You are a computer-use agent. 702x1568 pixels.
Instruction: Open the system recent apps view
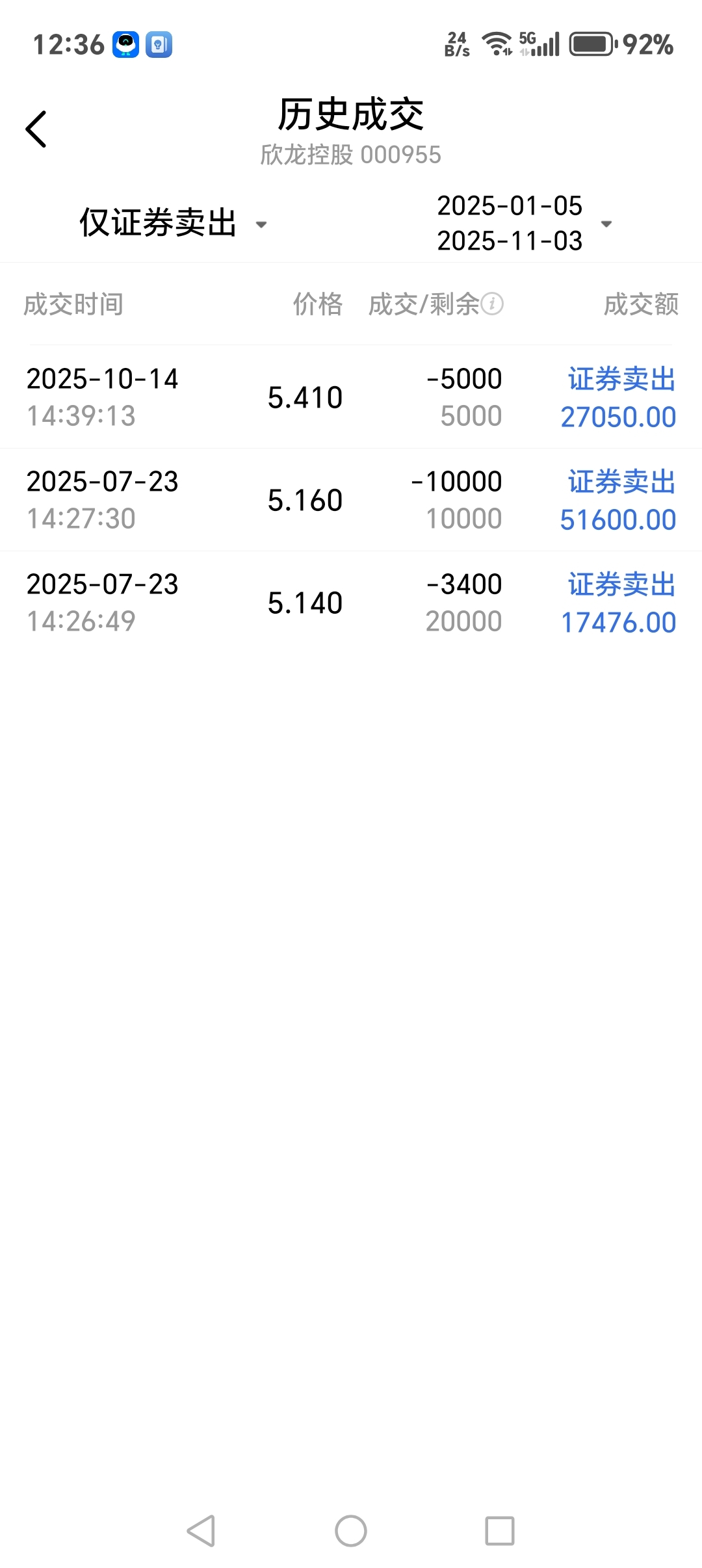pos(500,1531)
